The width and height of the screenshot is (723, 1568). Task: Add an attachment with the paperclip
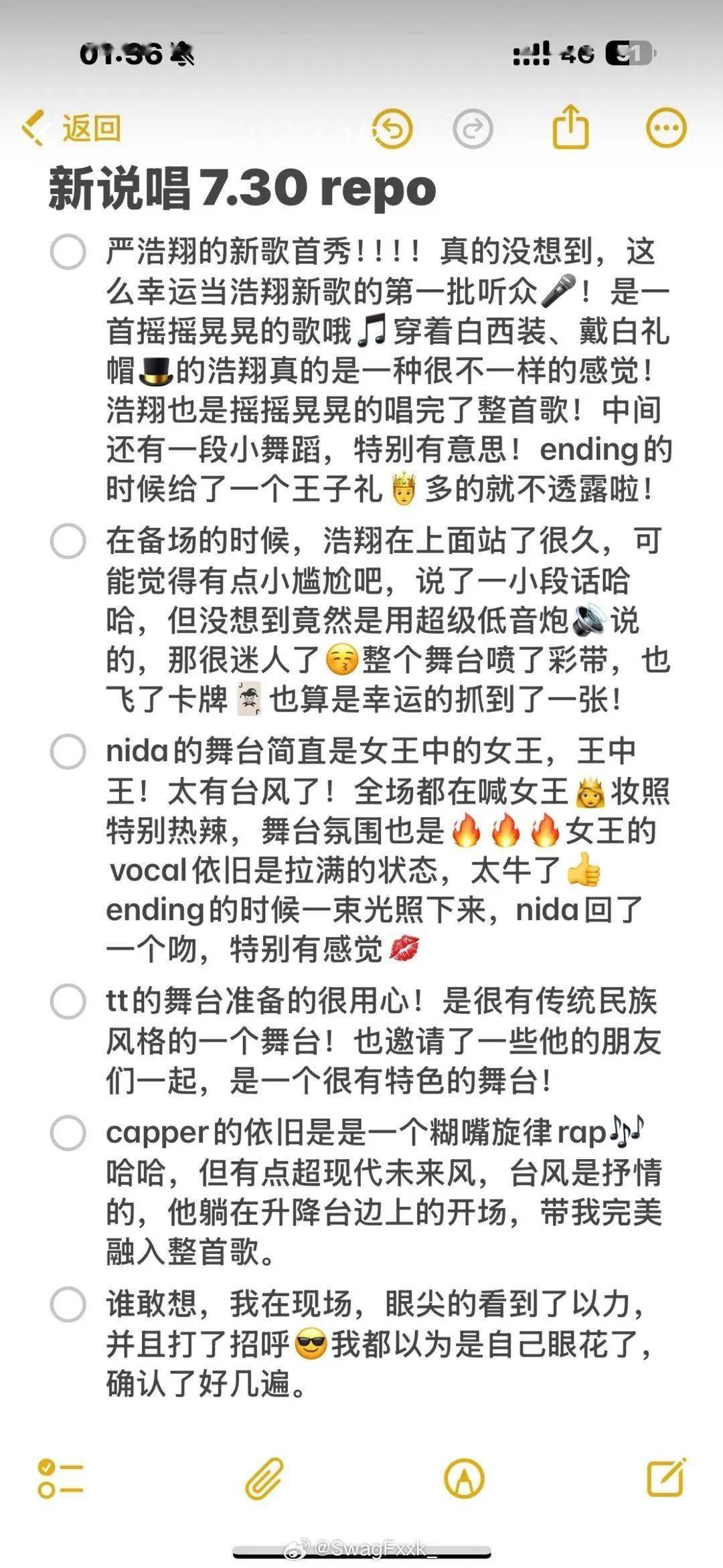pos(264,1478)
